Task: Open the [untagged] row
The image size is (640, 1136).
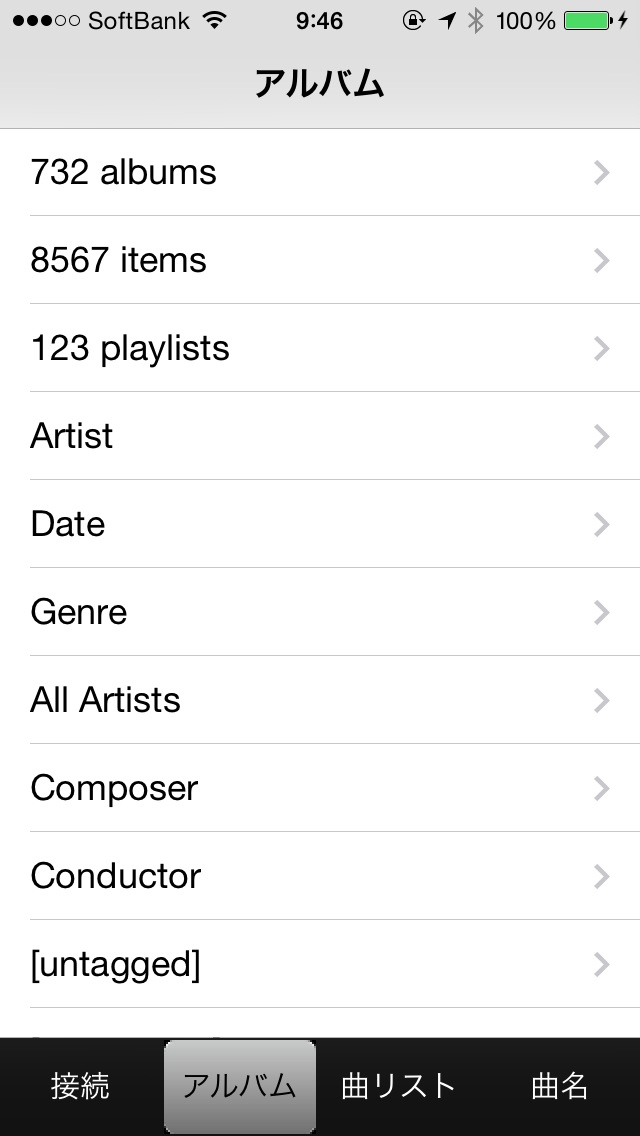Action: pos(320,964)
